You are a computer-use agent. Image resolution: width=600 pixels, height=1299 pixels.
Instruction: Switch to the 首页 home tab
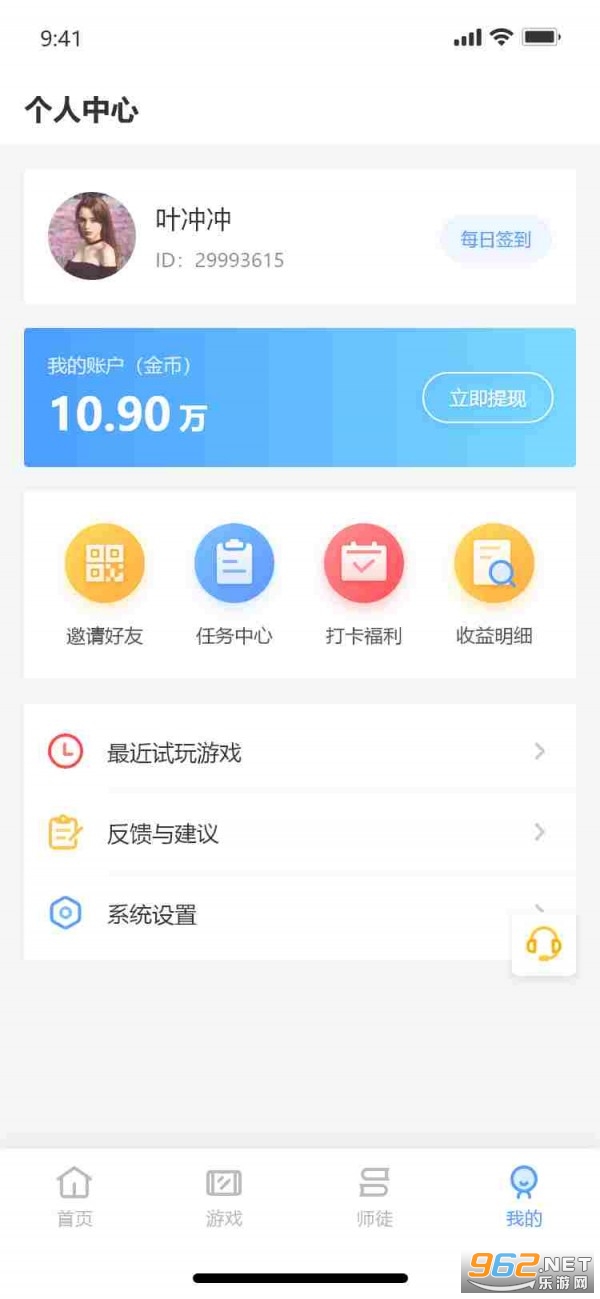[75, 1196]
